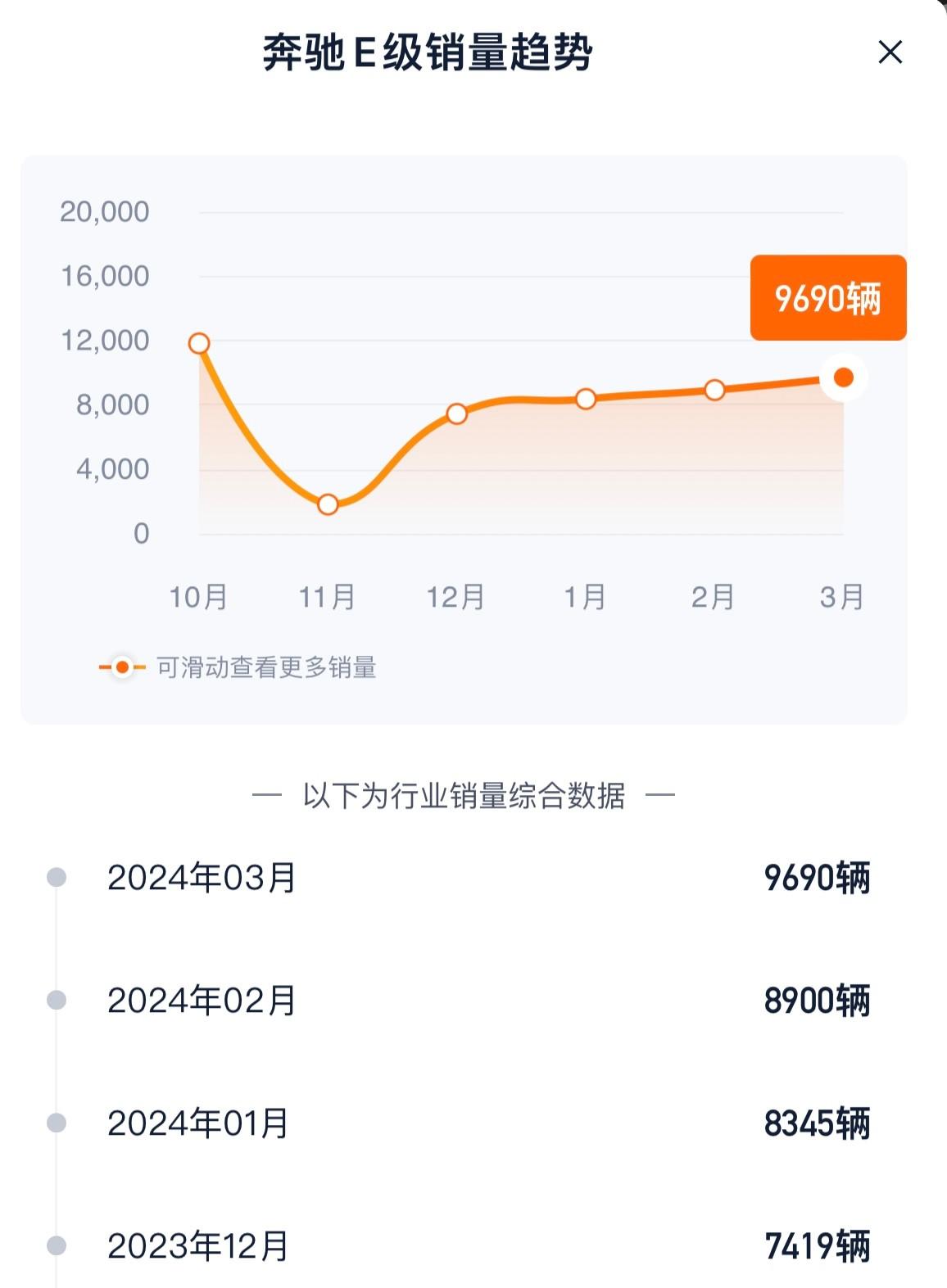The height and width of the screenshot is (1288, 947).
Task: Select the 11月 data point on chart
Action: tap(328, 504)
